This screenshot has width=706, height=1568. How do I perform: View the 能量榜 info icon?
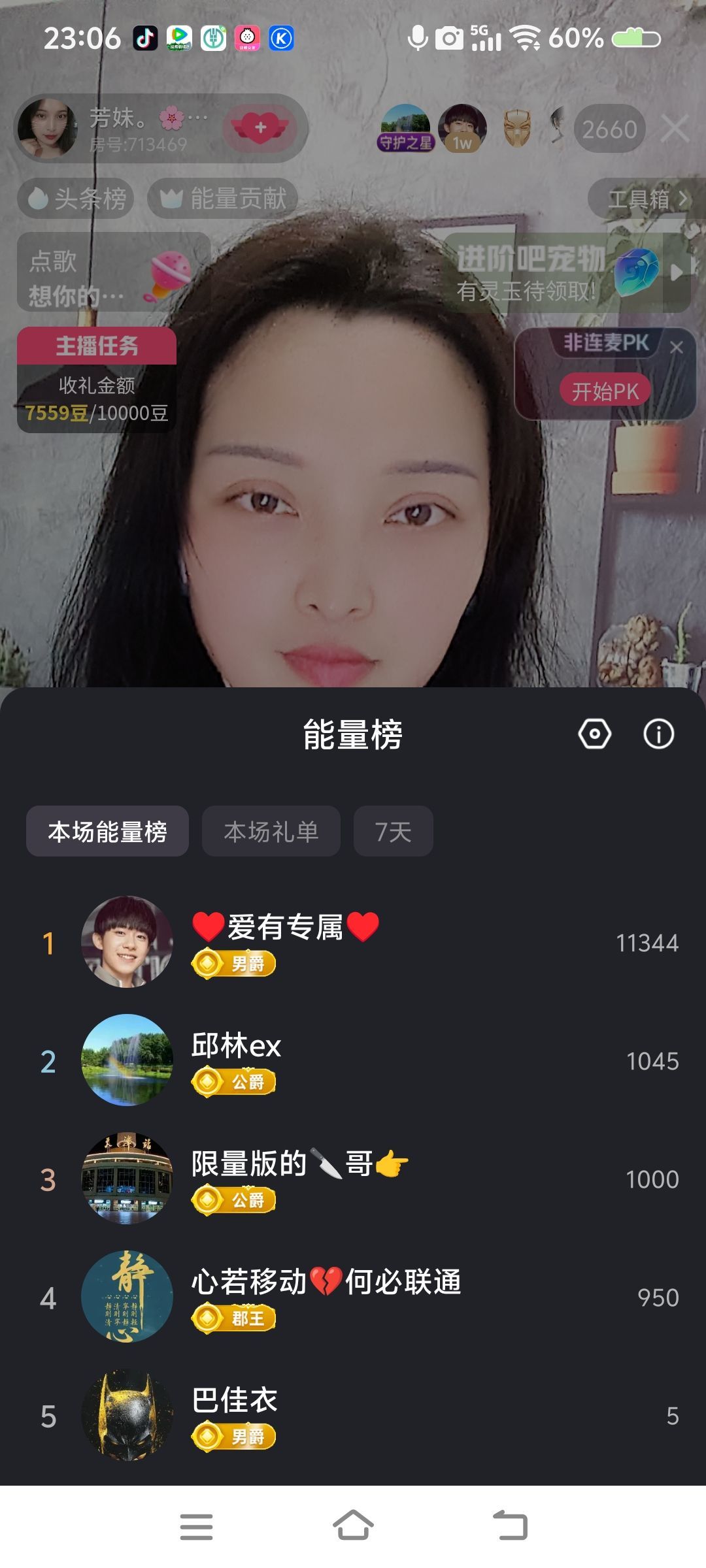tap(658, 734)
